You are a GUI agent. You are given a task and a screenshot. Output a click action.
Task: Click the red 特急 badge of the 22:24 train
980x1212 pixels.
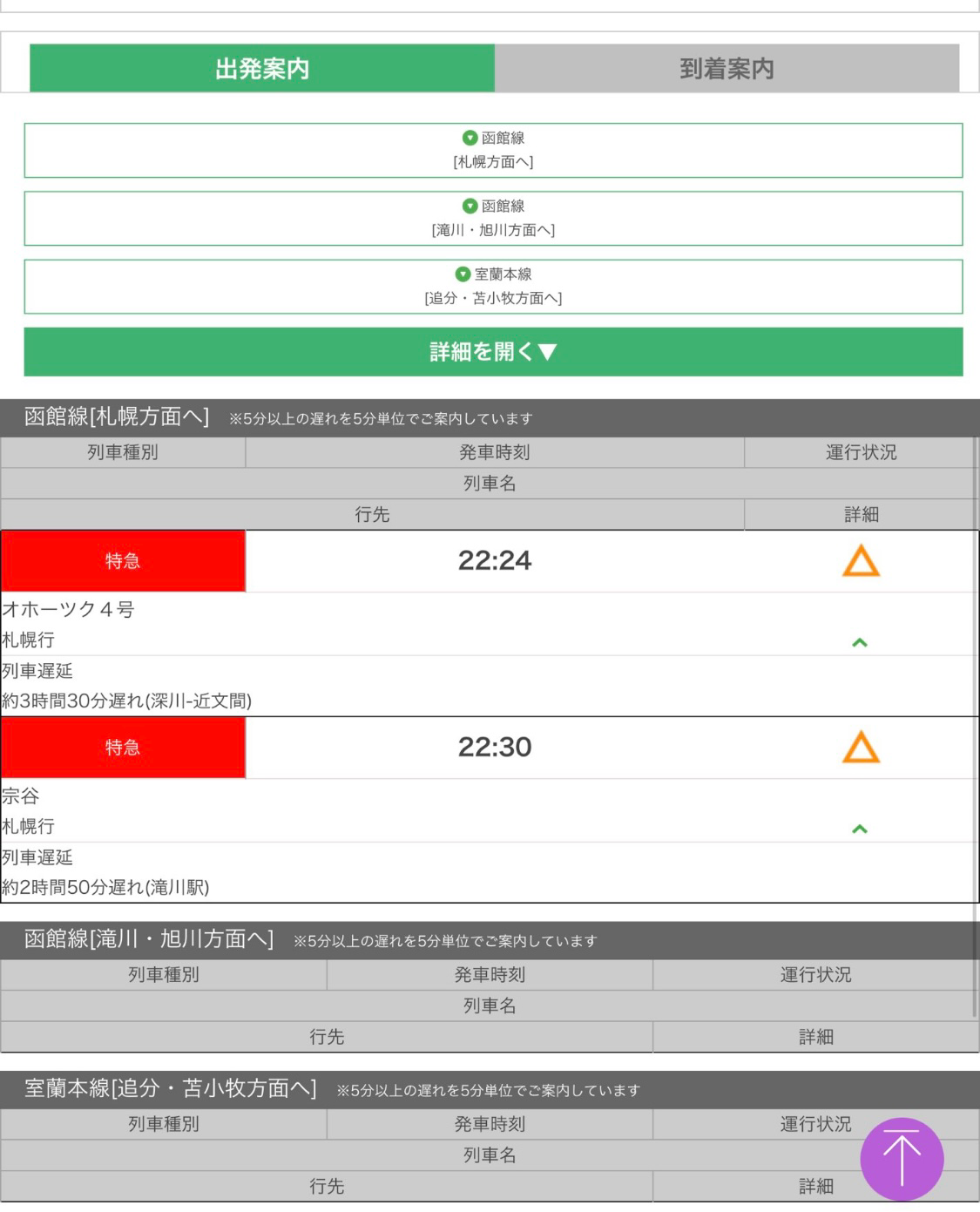pyautogui.click(x=124, y=562)
